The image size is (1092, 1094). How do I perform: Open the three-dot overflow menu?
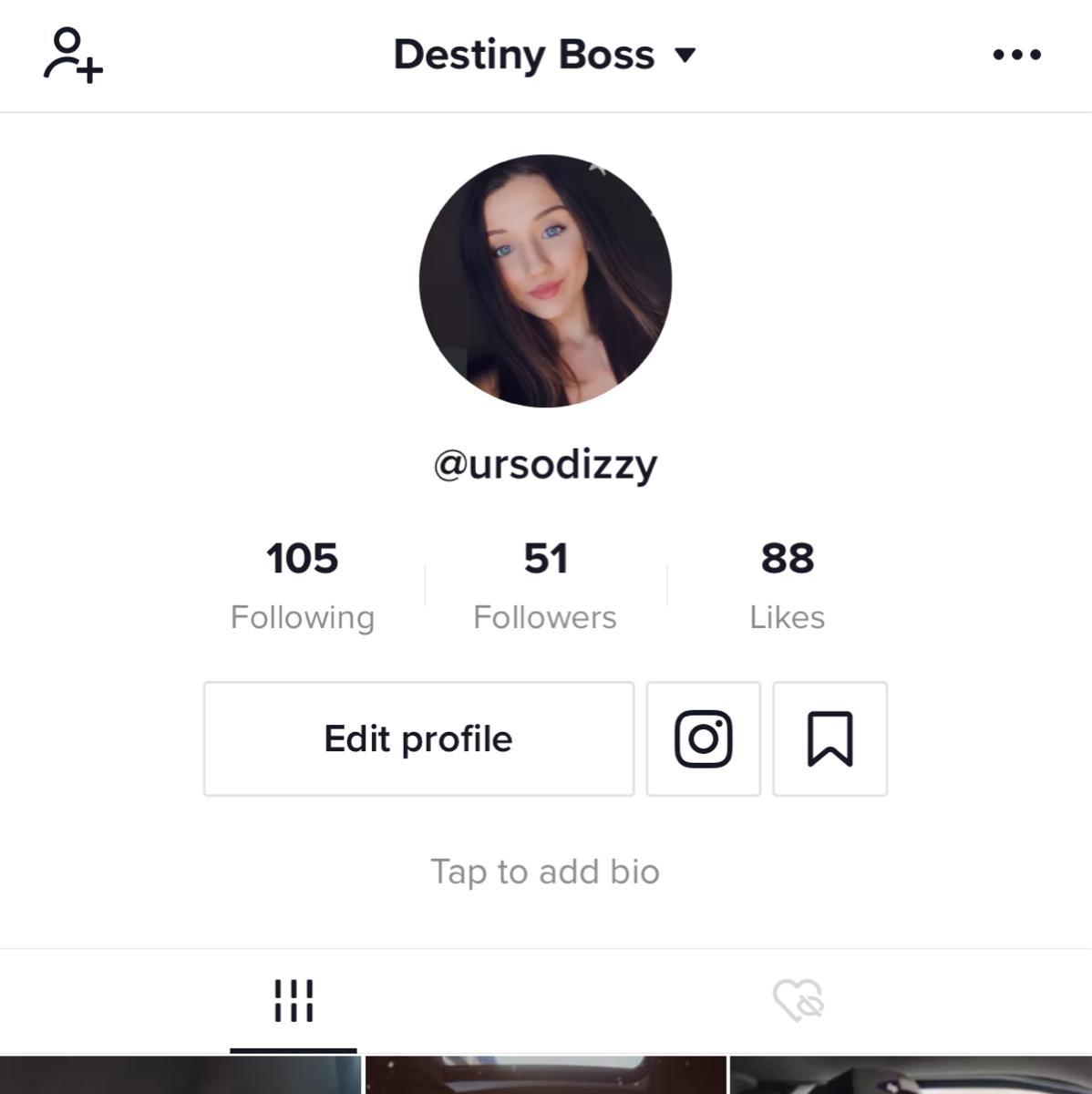tap(1016, 55)
